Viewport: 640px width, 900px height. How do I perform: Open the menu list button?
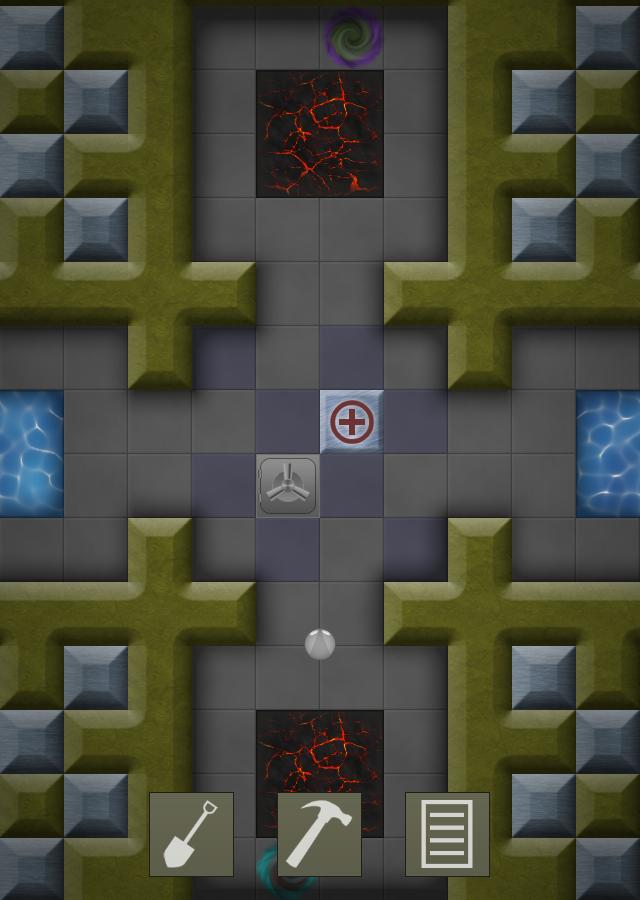pyautogui.click(x=447, y=834)
